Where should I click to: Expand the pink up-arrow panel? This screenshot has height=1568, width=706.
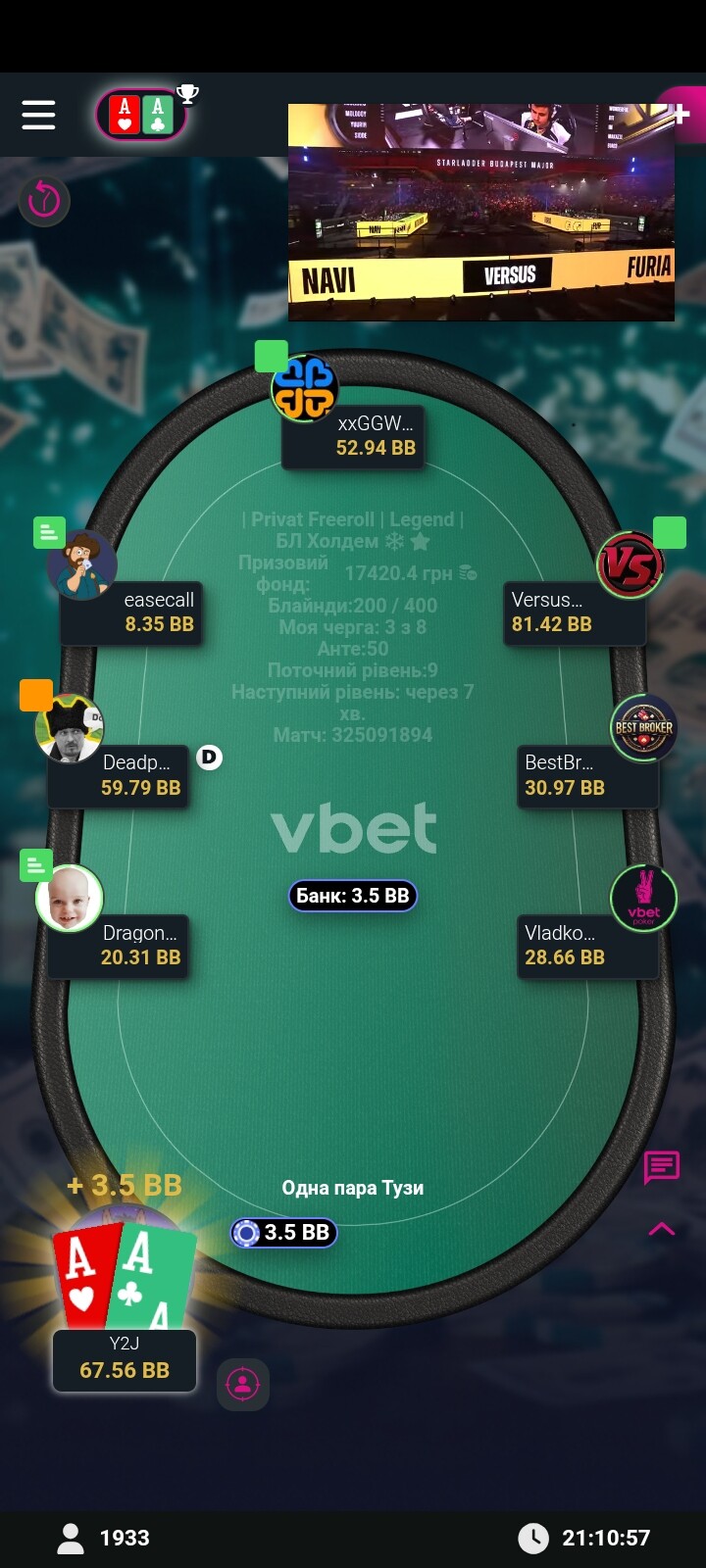(x=662, y=1229)
